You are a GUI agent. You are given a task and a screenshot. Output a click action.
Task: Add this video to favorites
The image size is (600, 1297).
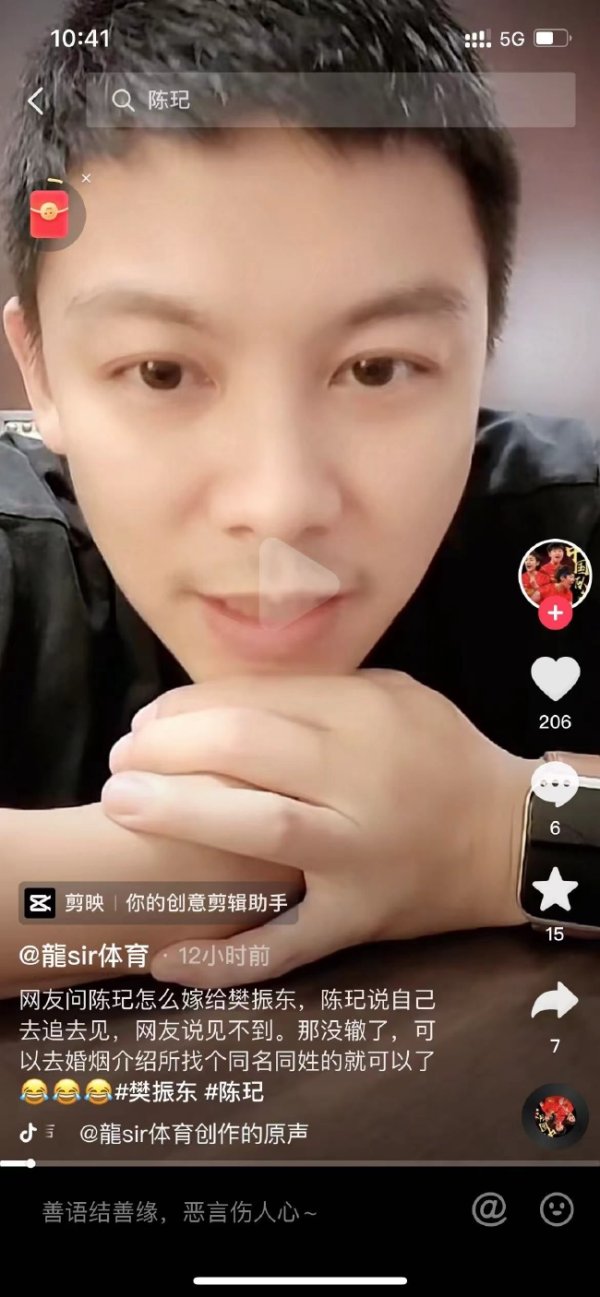coord(554,890)
